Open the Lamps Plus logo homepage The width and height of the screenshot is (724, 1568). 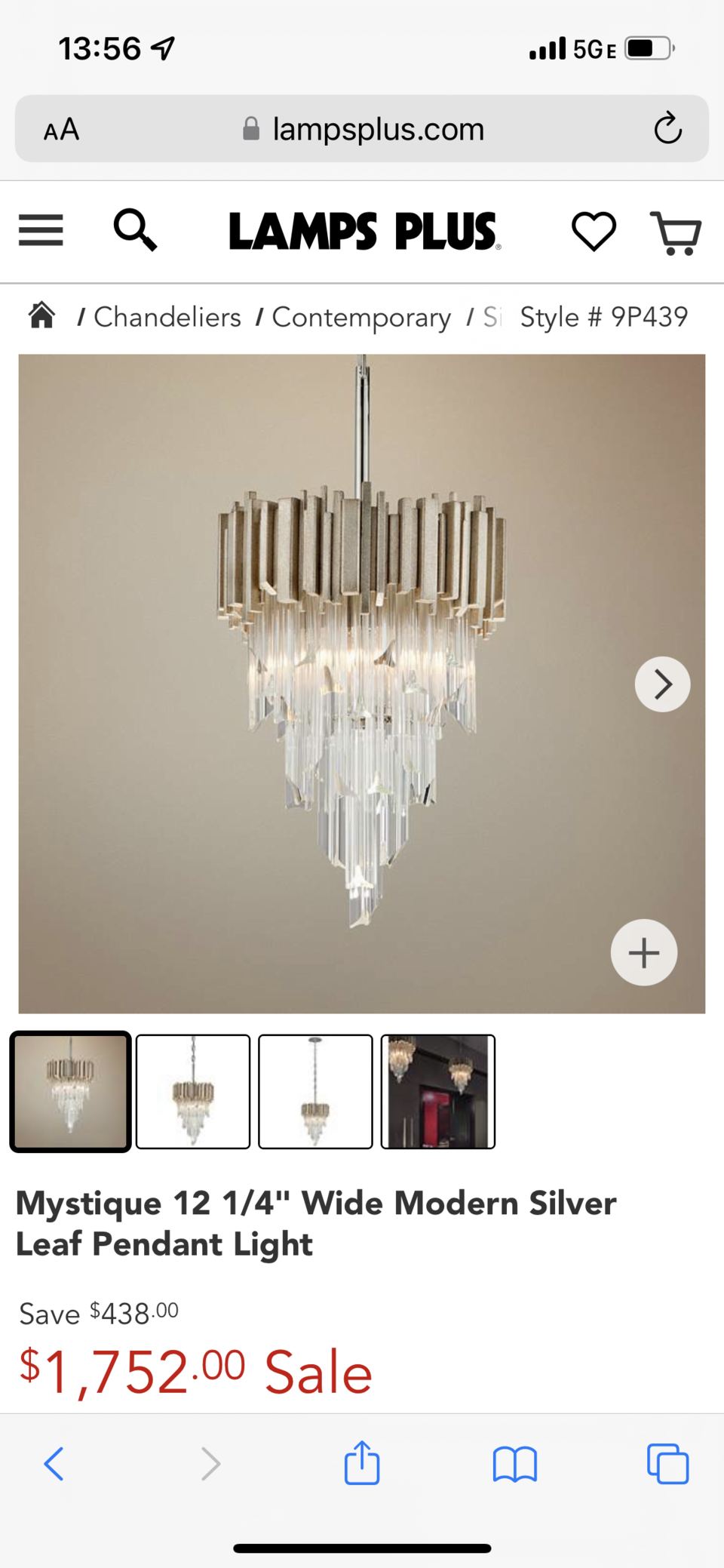364,231
